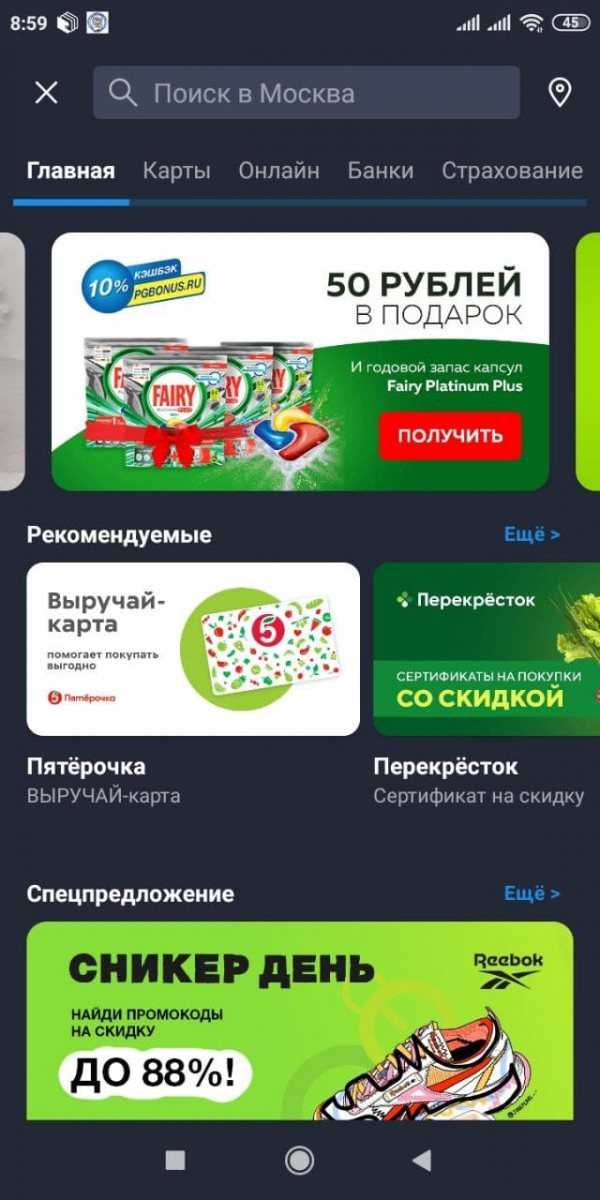600x1200 pixels.
Task: Open the location pin icon
Action: pos(560,93)
